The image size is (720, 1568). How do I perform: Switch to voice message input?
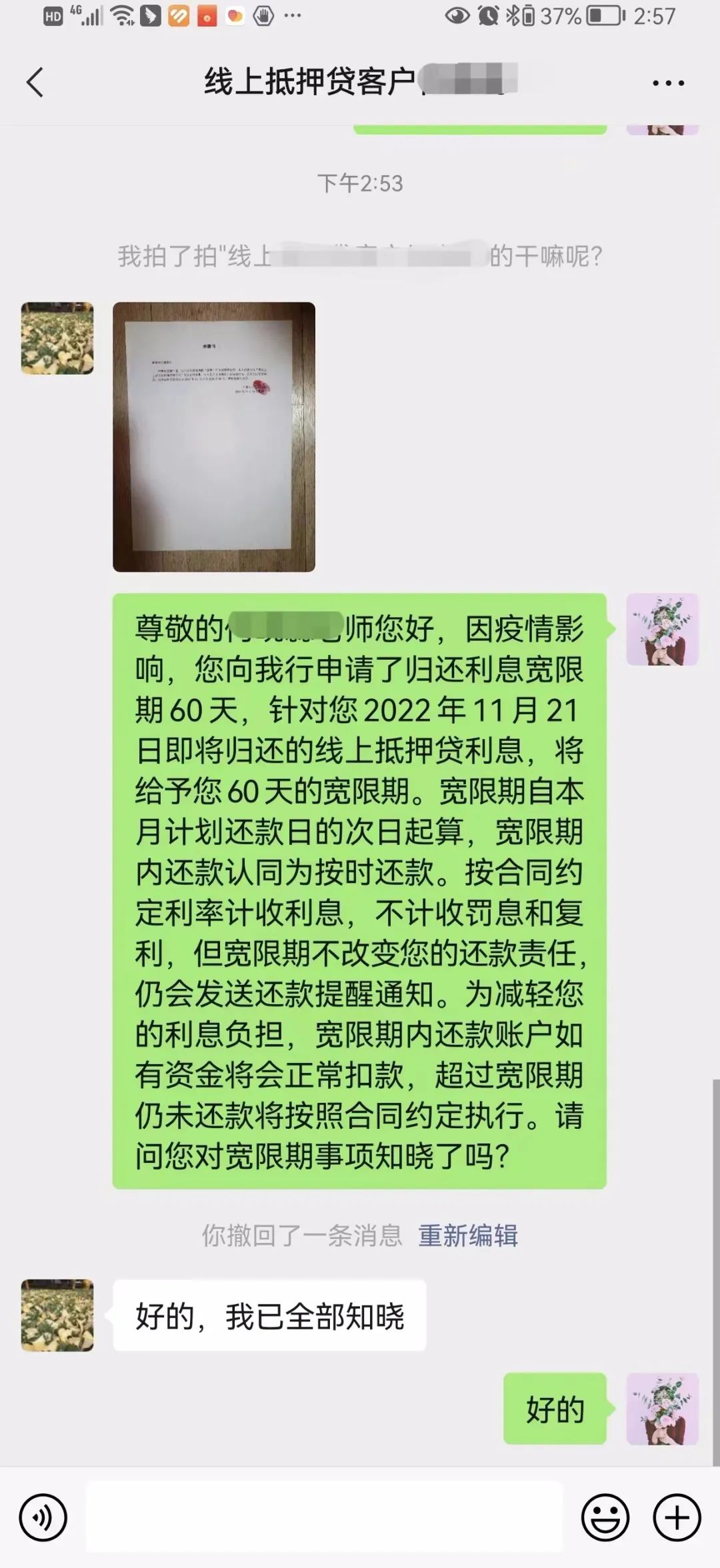point(43,1517)
